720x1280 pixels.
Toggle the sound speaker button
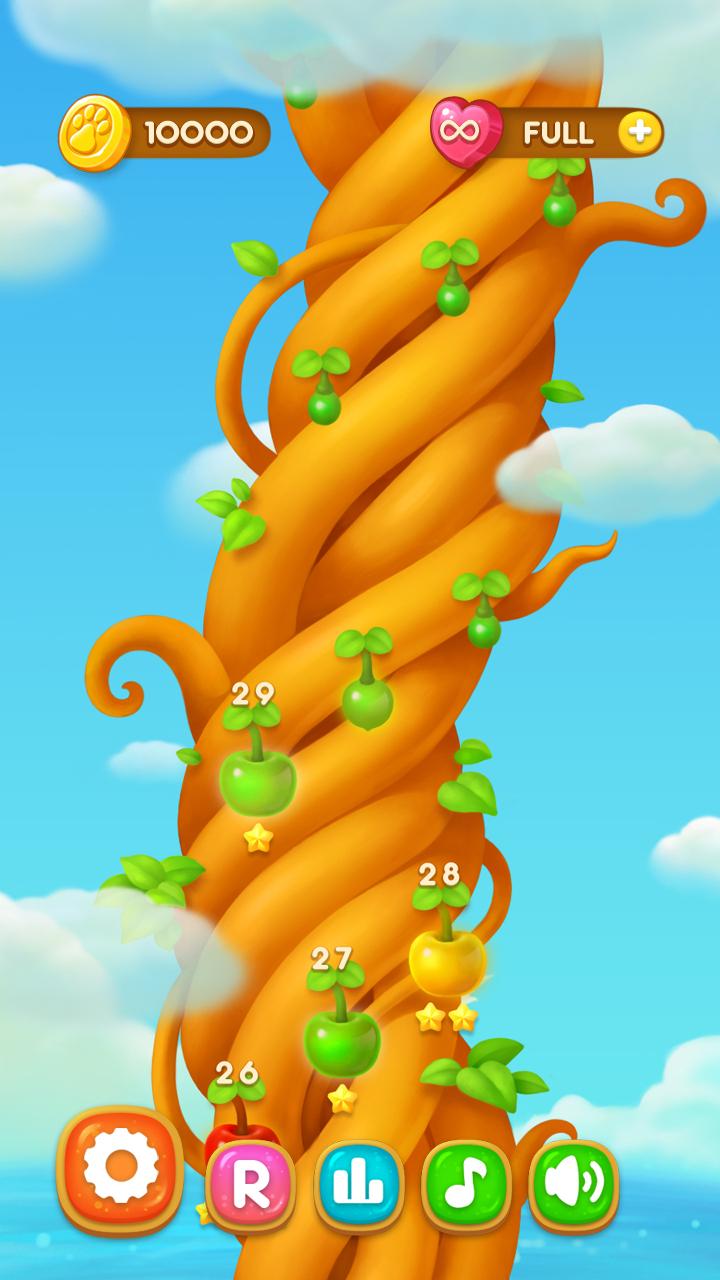click(x=574, y=1187)
